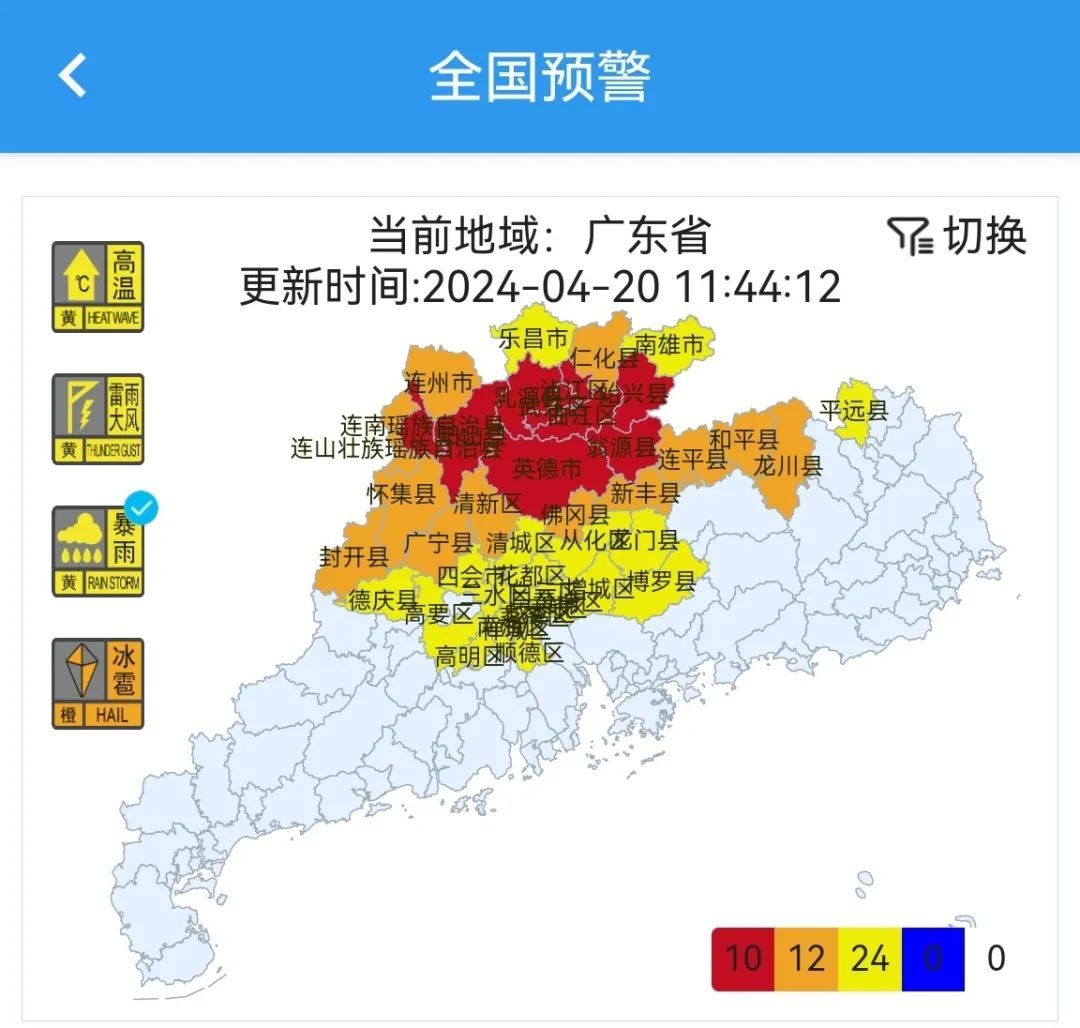Tap 切换 to switch the region
Image resolution: width=1080 pixels, height=1028 pixels.
pyautogui.click(x=957, y=237)
